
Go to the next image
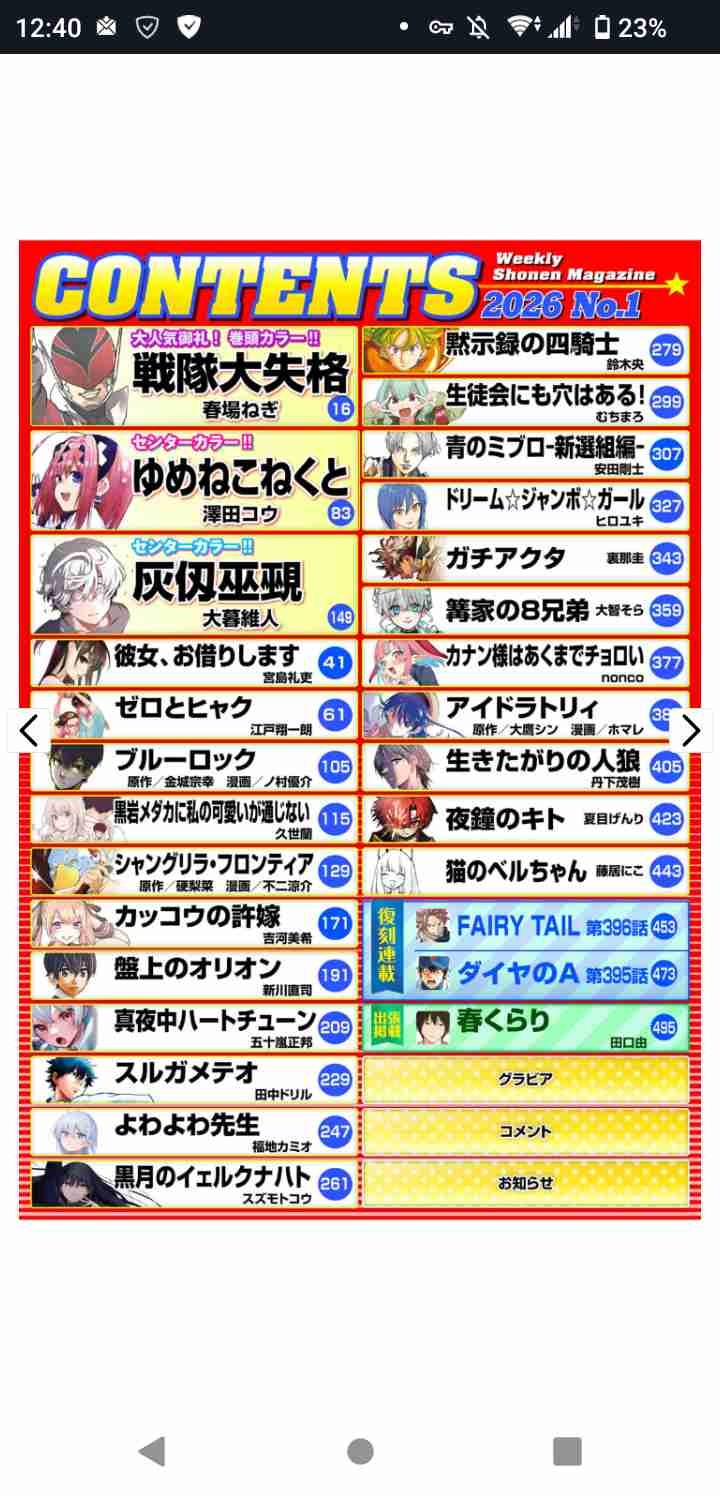tap(691, 731)
